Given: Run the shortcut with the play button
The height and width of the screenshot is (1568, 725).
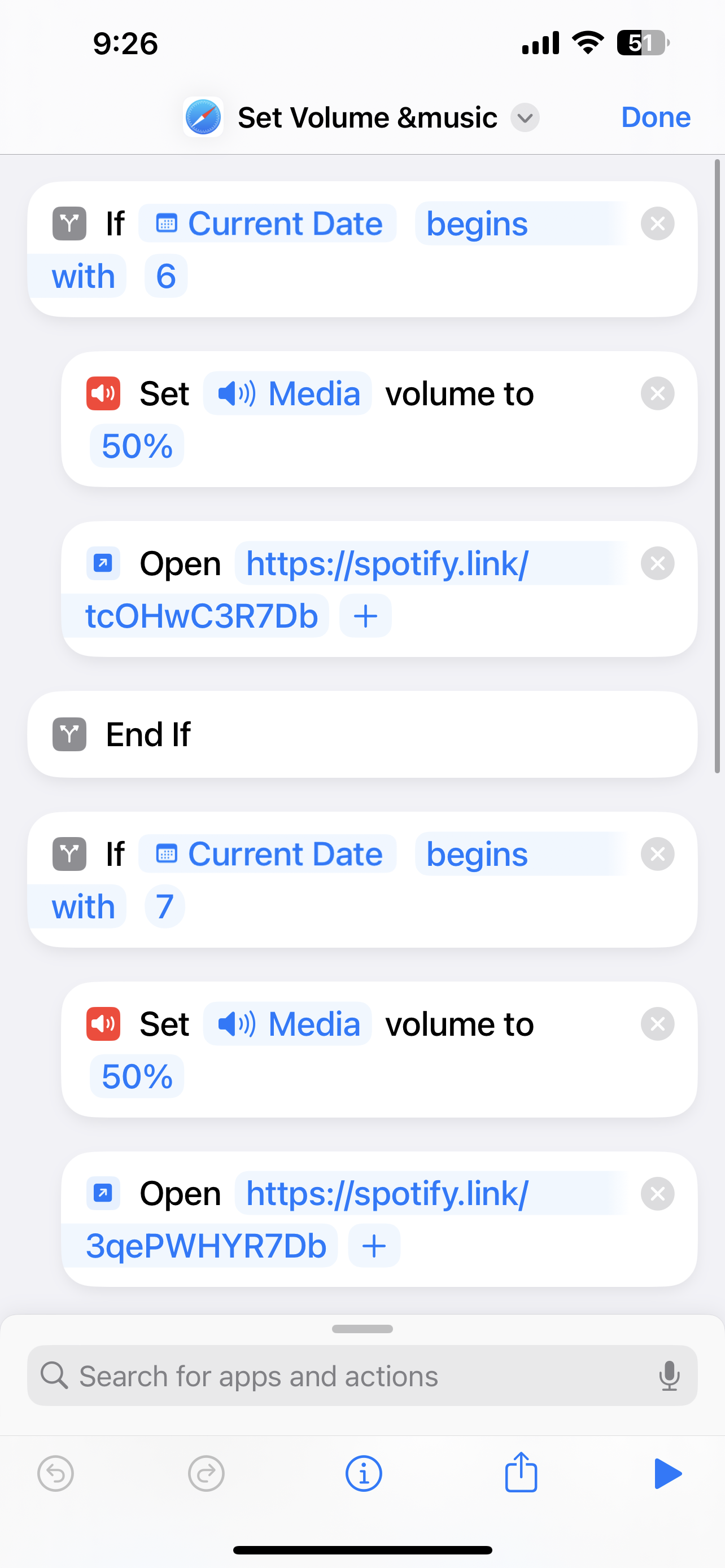Looking at the screenshot, I should pyautogui.click(x=667, y=1474).
